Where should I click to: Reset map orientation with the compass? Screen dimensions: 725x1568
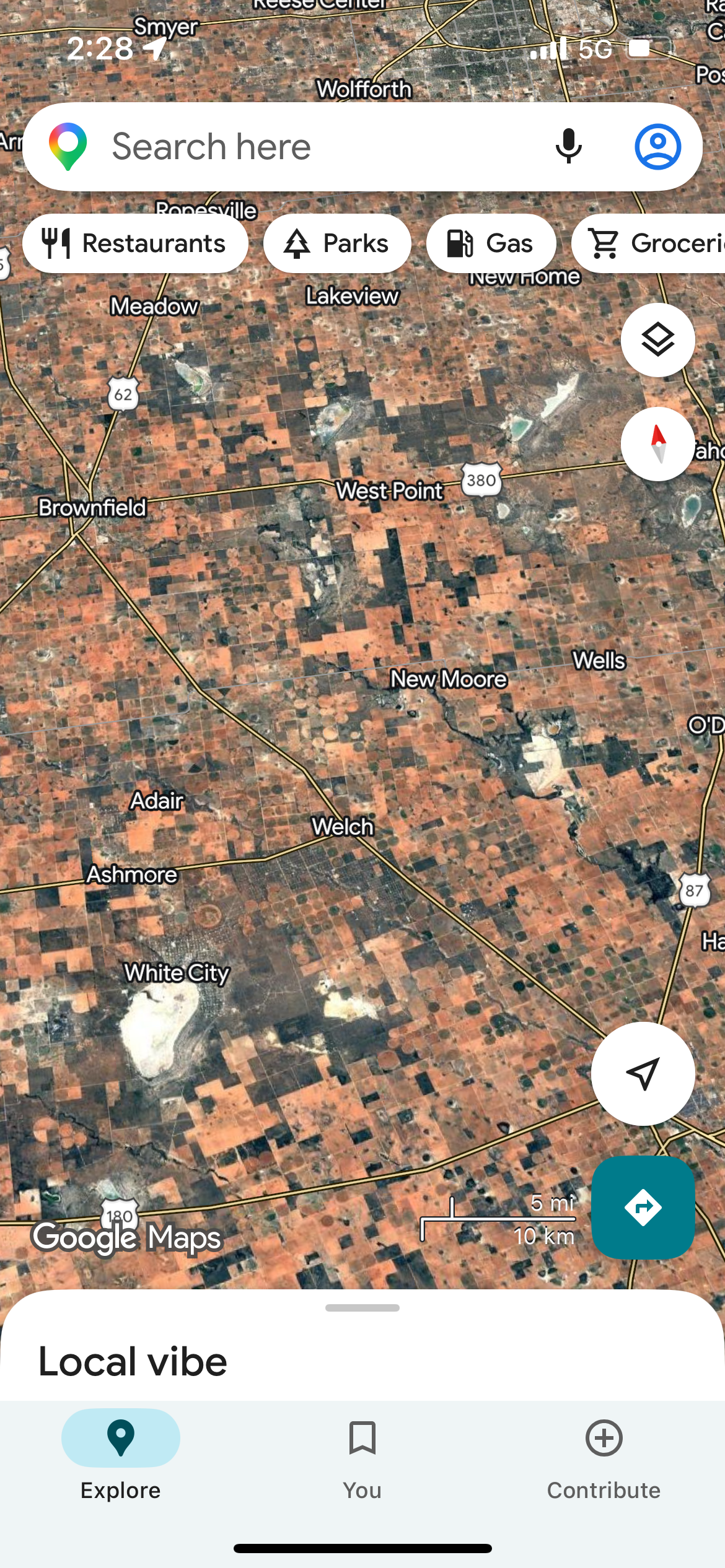coord(657,443)
